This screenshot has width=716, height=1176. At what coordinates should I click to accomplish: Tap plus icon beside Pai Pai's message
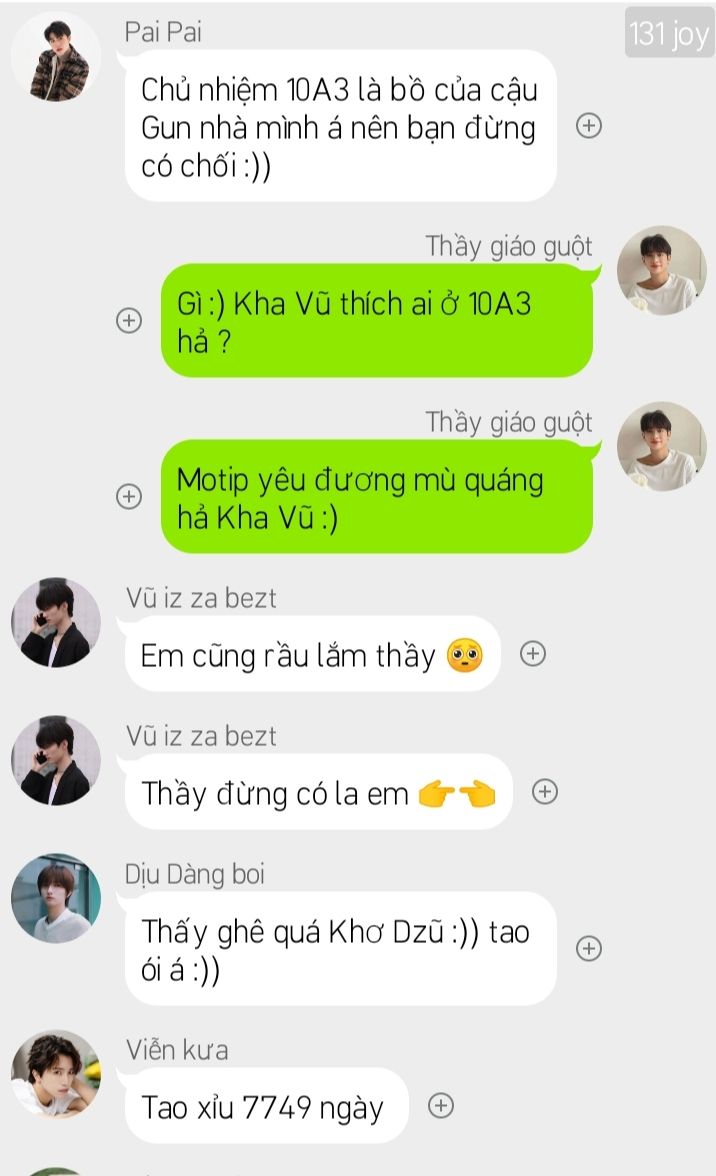[x=589, y=125]
